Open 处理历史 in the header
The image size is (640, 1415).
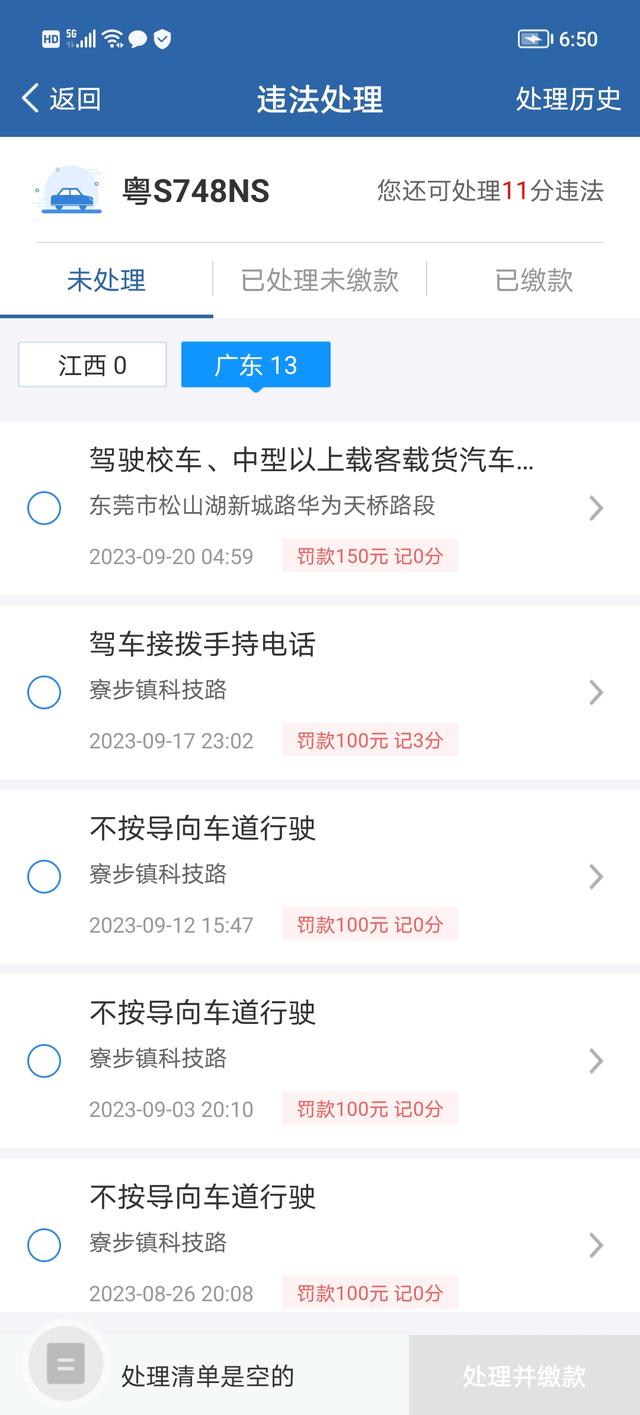(568, 98)
